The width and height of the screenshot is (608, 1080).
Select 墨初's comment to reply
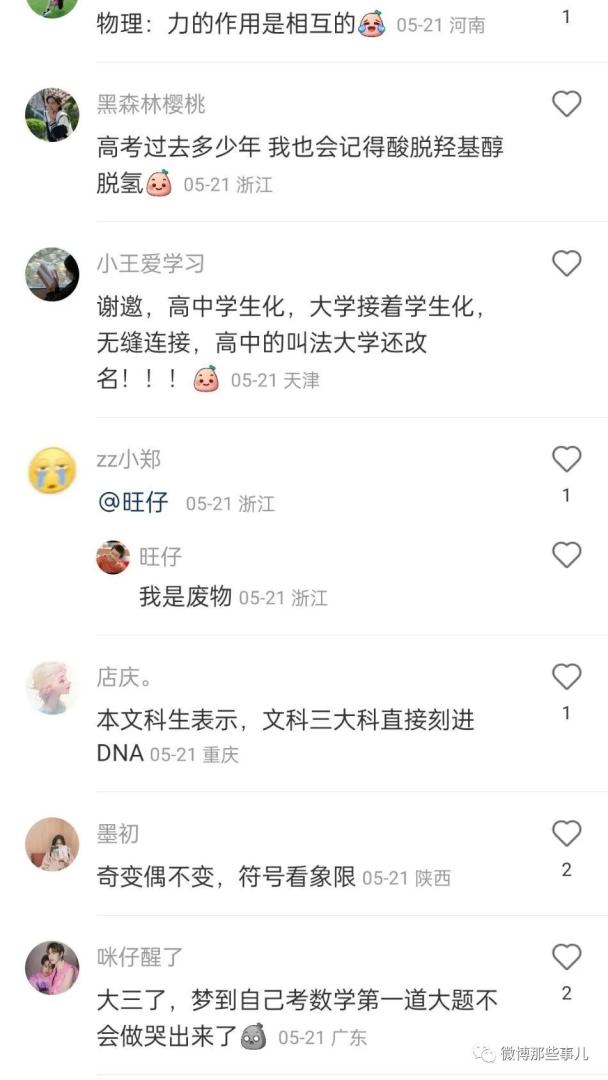click(226, 877)
